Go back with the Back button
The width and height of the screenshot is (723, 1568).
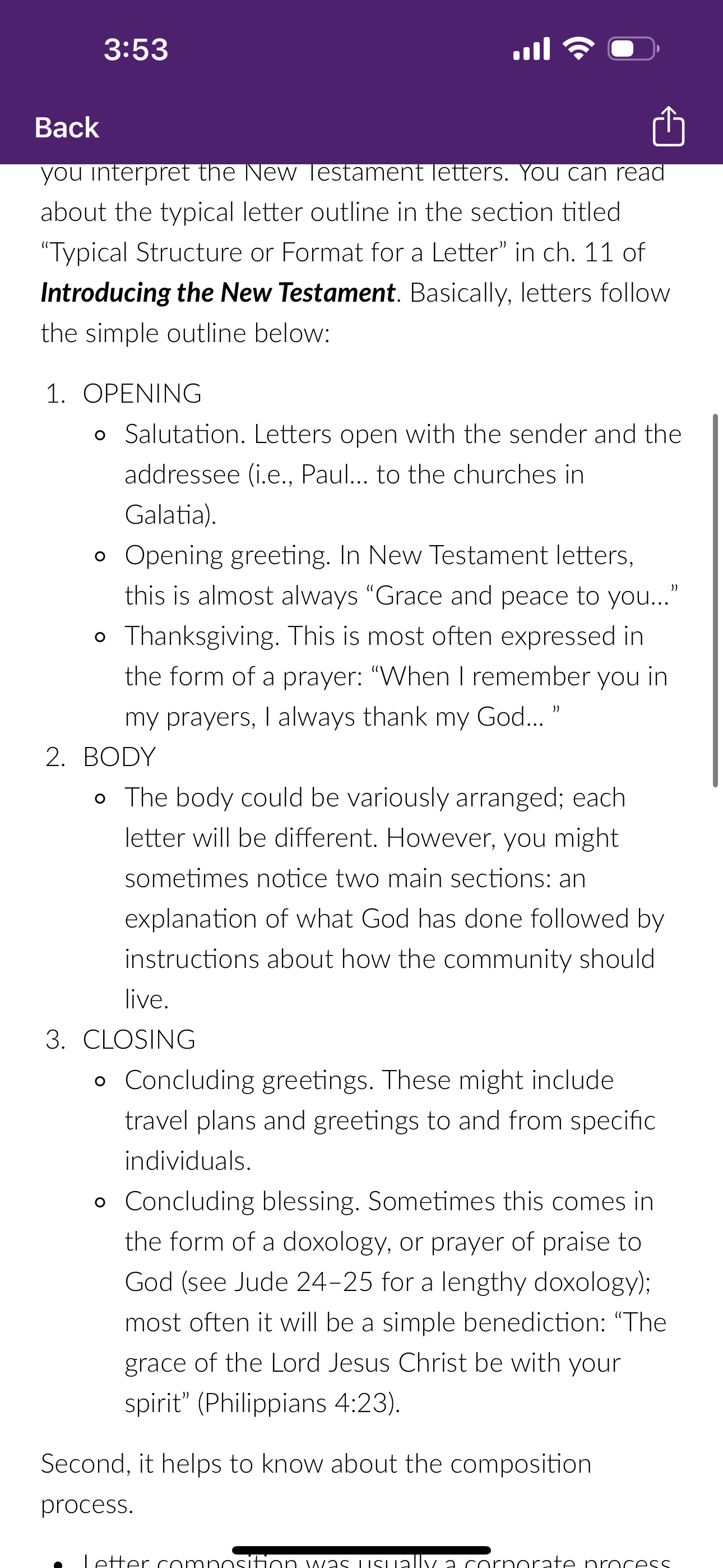[67, 128]
